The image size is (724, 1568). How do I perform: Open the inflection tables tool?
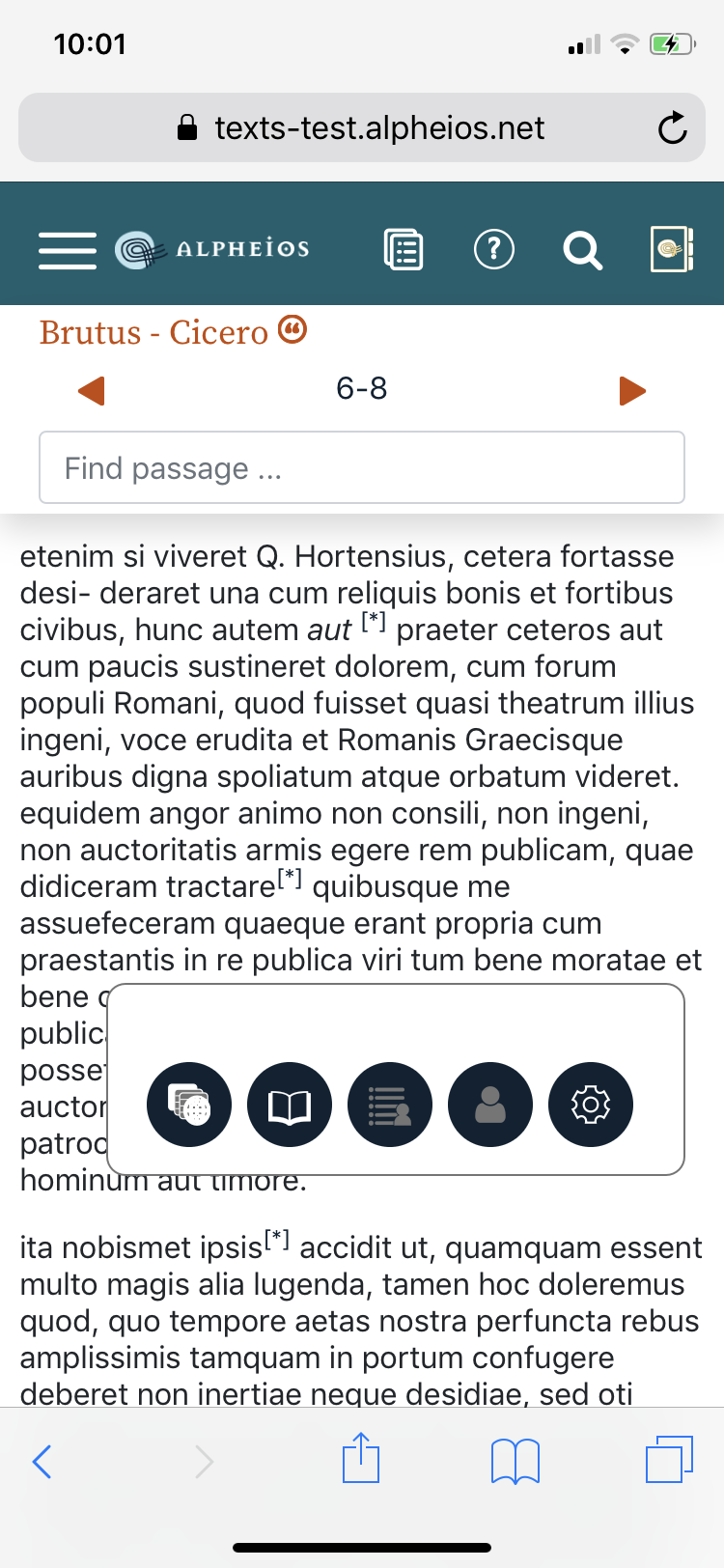click(x=189, y=1105)
